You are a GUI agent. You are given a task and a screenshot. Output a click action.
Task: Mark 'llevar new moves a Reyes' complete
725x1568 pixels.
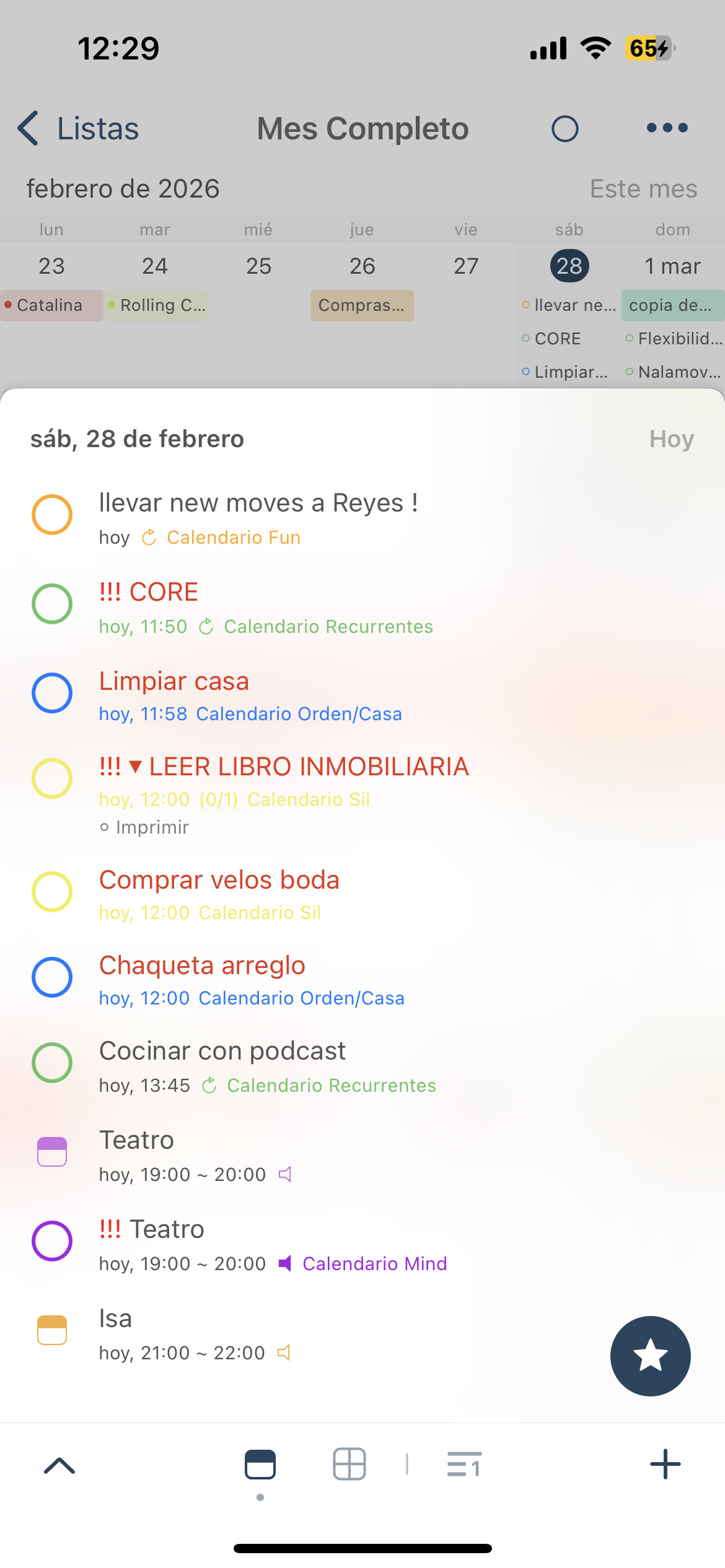[x=52, y=515]
